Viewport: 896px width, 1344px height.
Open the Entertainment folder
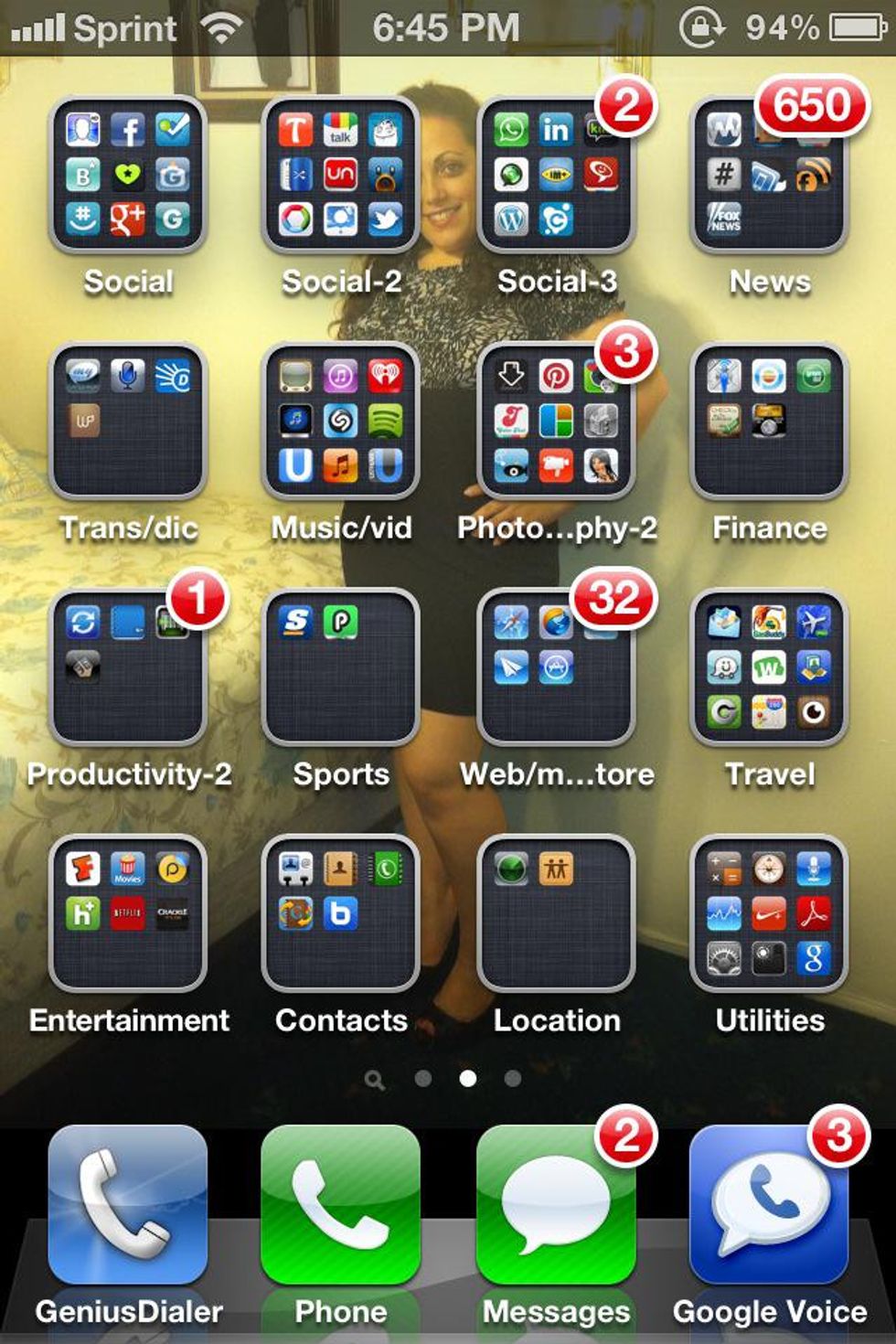[x=128, y=913]
